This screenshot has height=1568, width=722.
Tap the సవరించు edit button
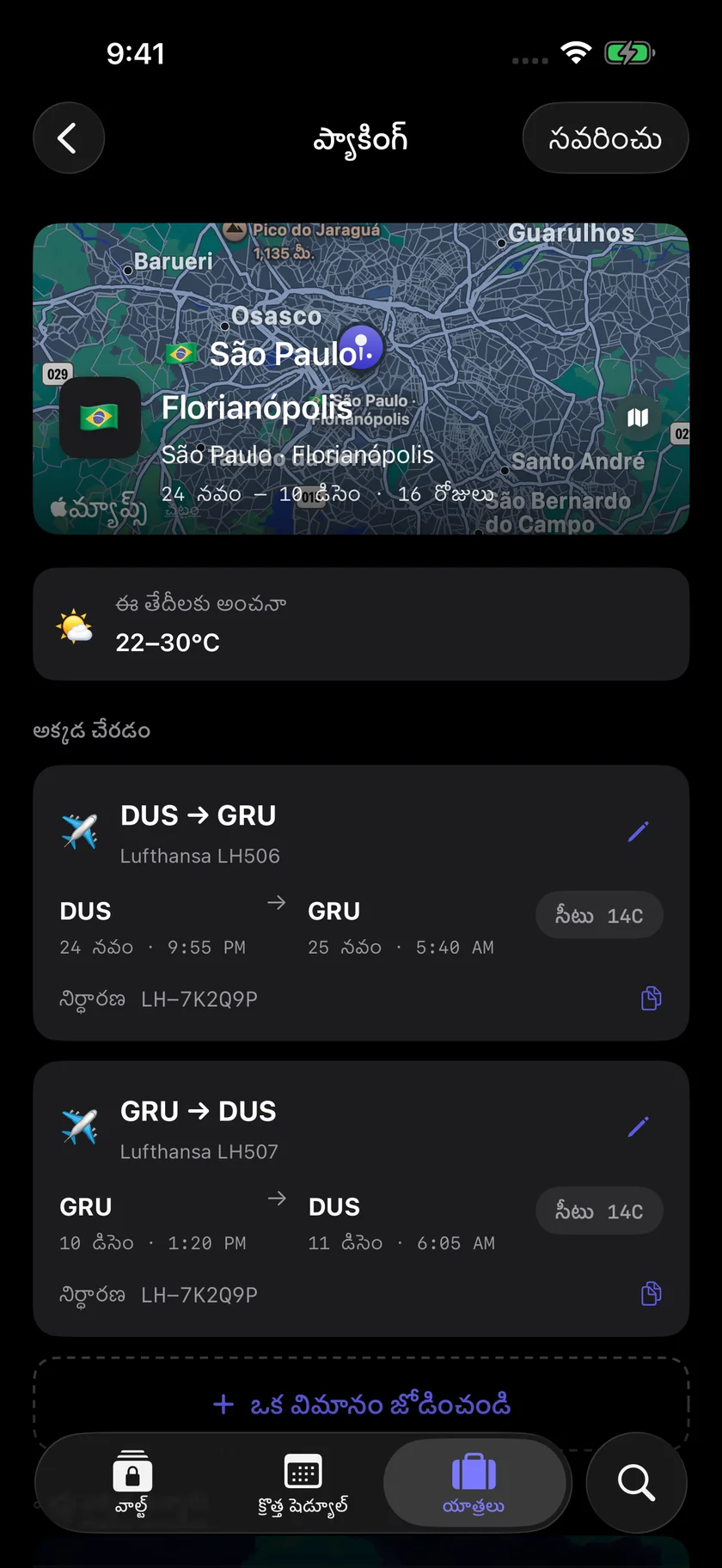coord(605,138)
